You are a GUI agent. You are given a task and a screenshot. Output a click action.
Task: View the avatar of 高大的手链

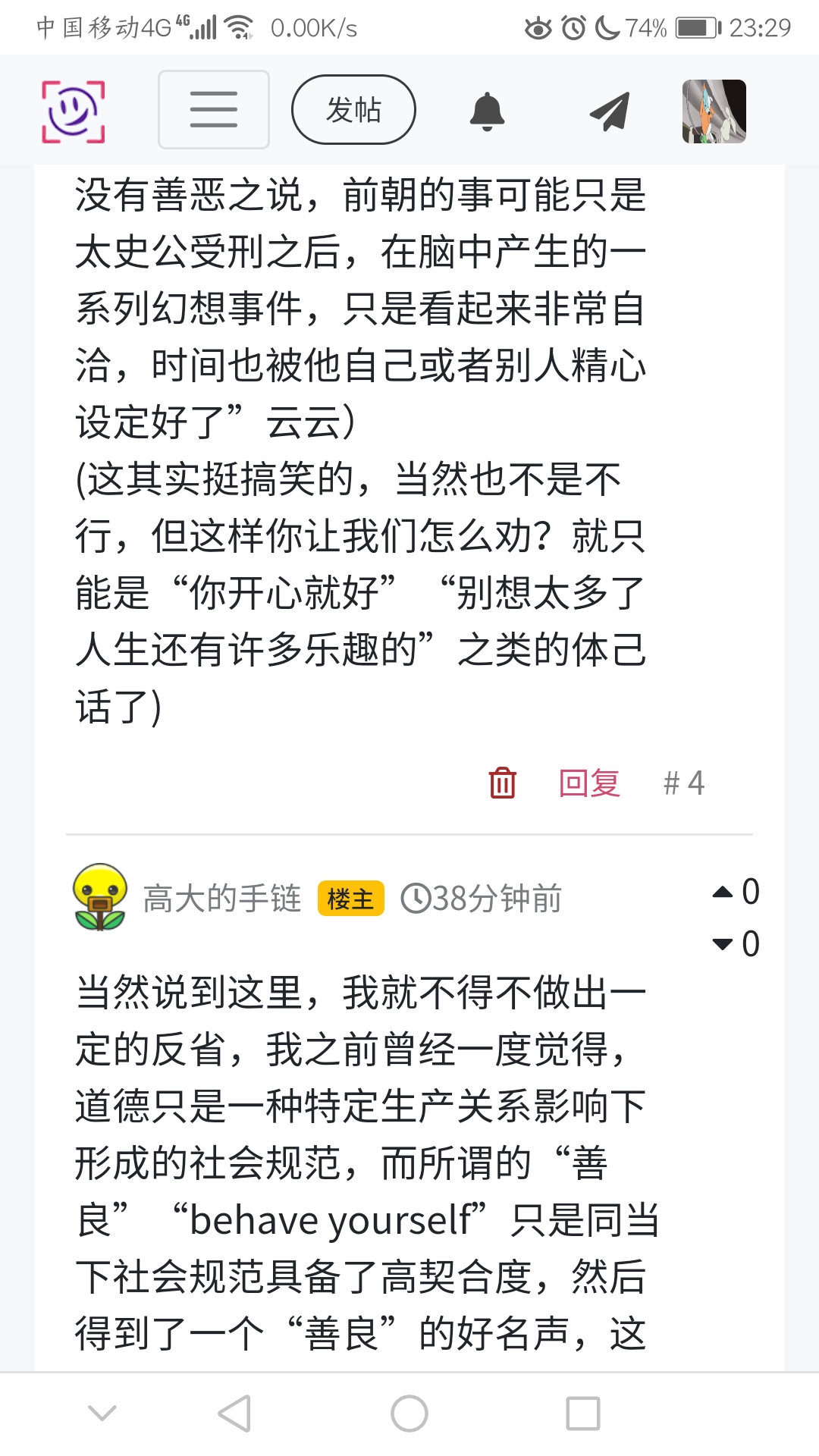99,898
